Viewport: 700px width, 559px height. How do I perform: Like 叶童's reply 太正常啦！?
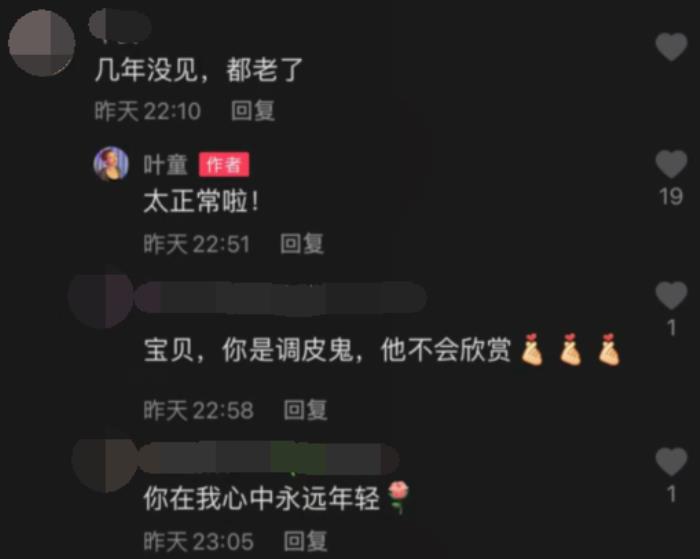(671, 165)
